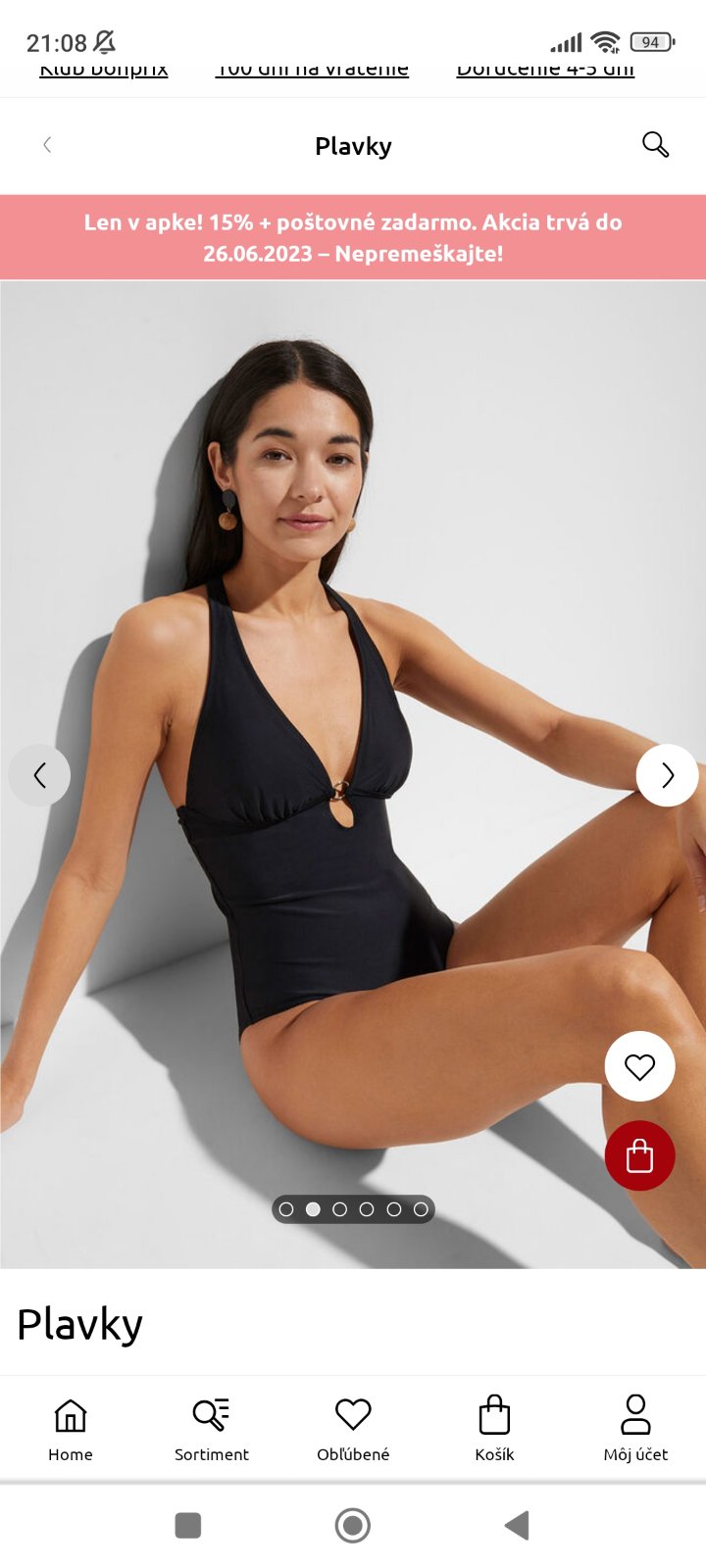Open the Sortiment tab
The width and height of the screenshot is (706, 1568).
tap(212, 1429)
